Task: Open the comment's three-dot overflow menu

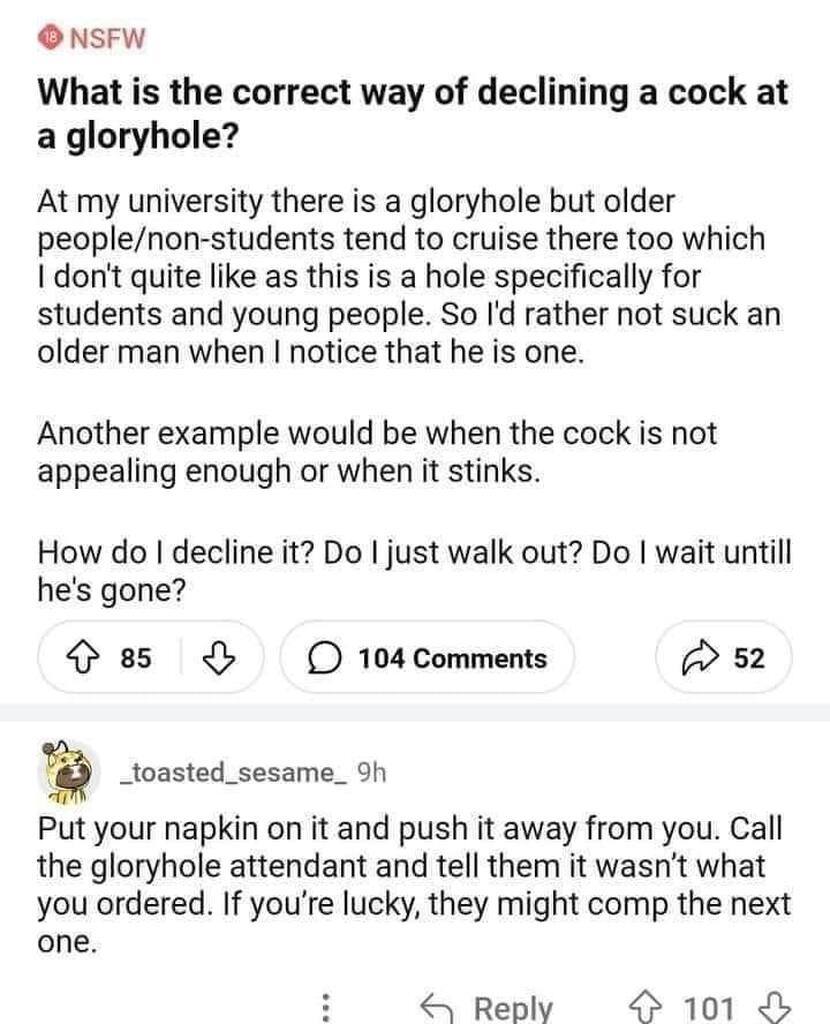Action: click(x=326, y=1006)
